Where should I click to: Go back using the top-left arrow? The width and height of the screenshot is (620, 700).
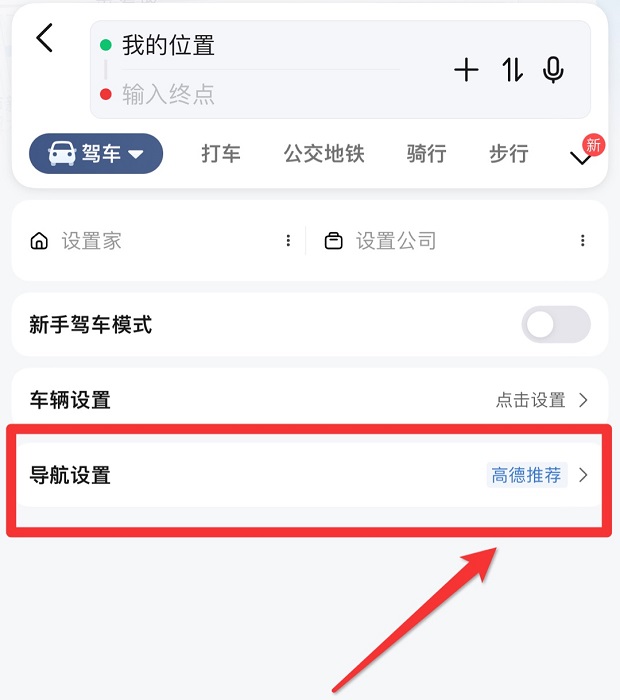point(44,39)
